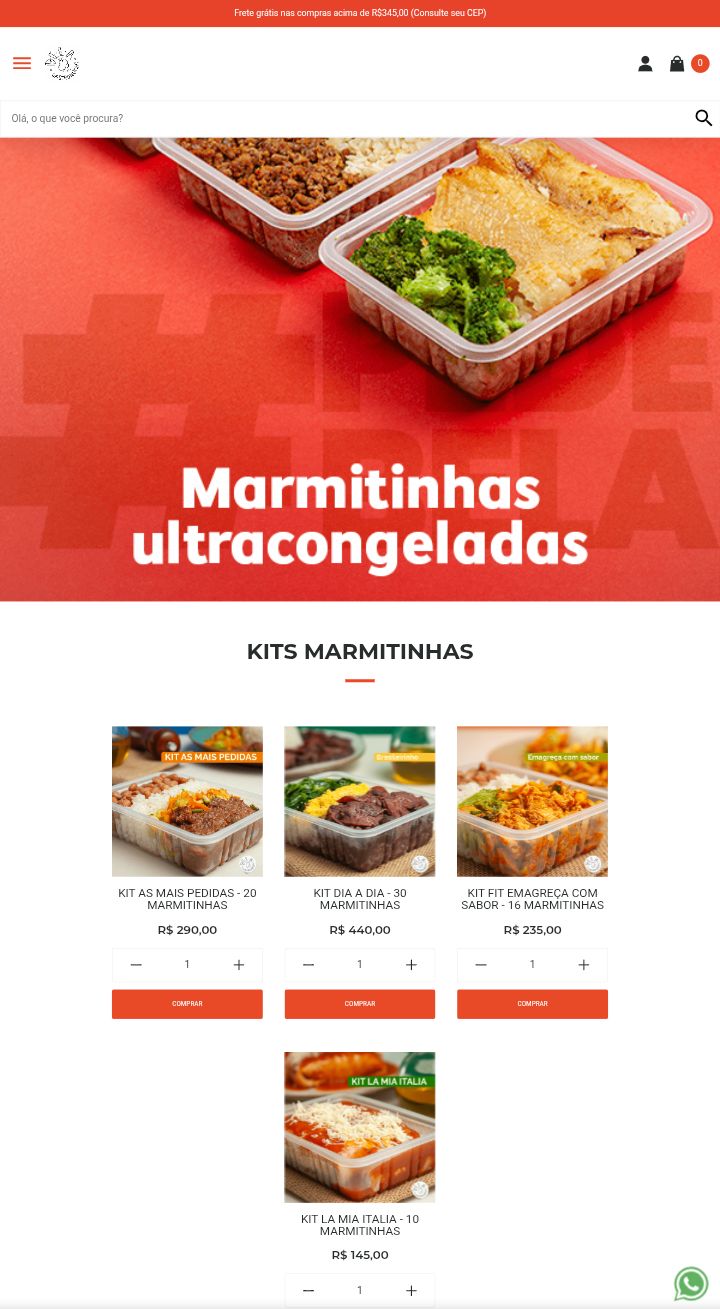Open Kit Fit Emagreça product image
This screenshot has height=1309, width=720.
[532, 800]
